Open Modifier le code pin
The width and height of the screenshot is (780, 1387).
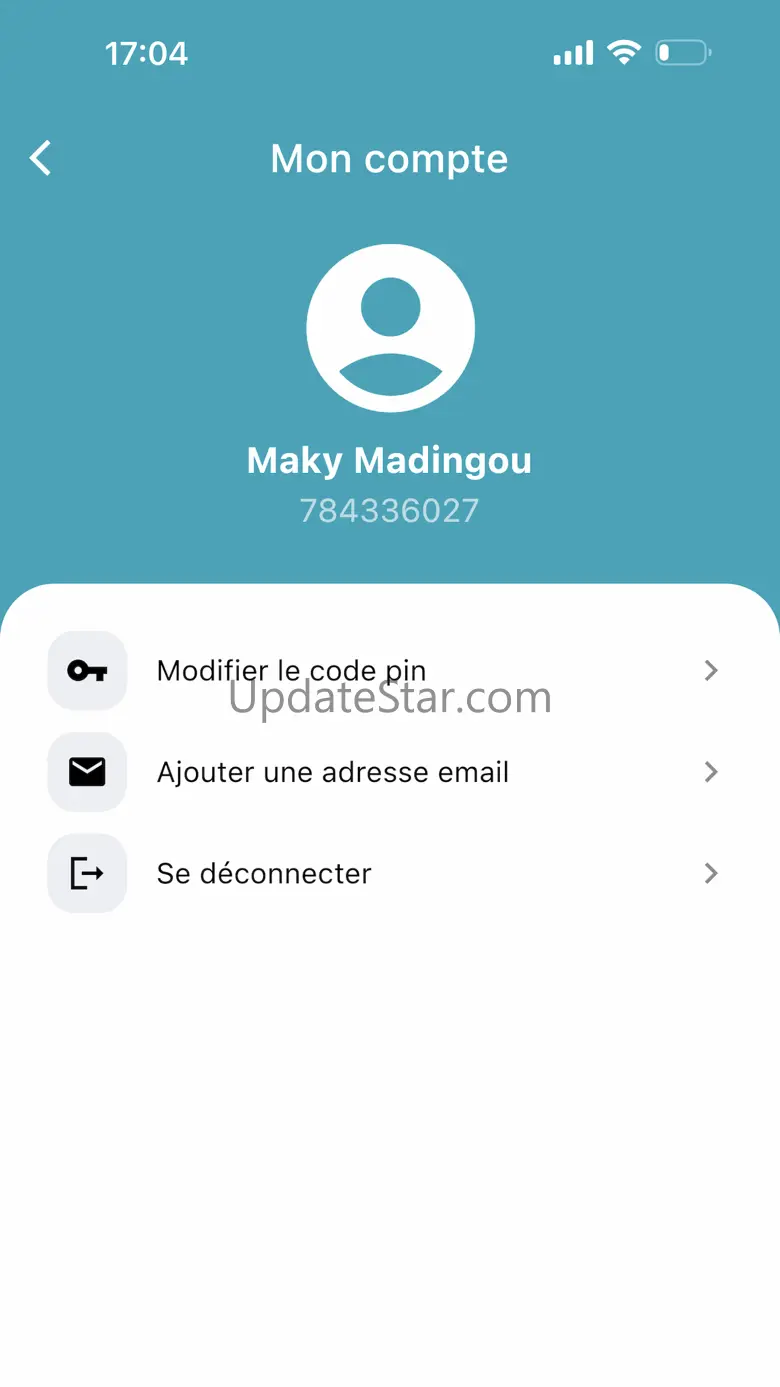(x=290, y=670)
